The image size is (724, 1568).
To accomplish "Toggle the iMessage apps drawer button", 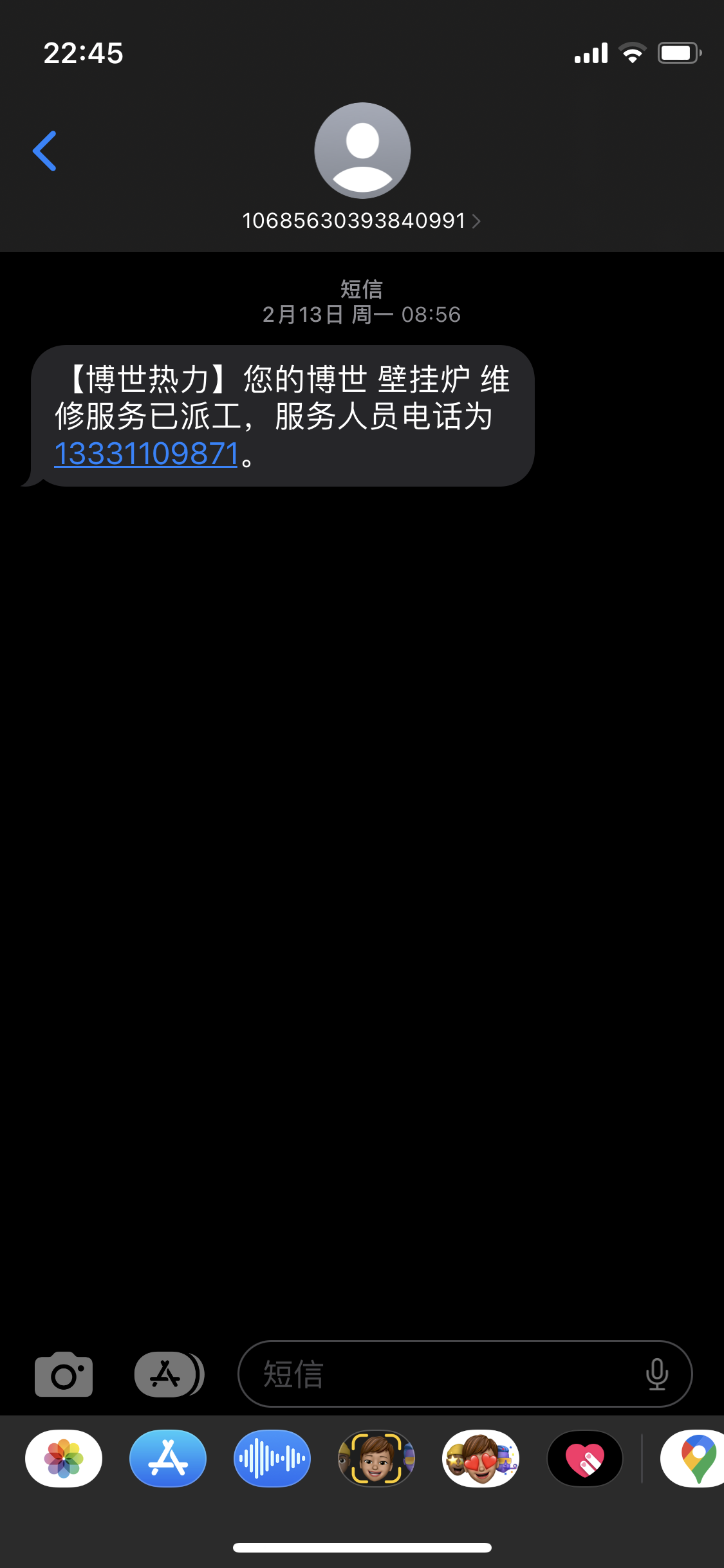I will pyautogui.click(x=169, y=1374).
